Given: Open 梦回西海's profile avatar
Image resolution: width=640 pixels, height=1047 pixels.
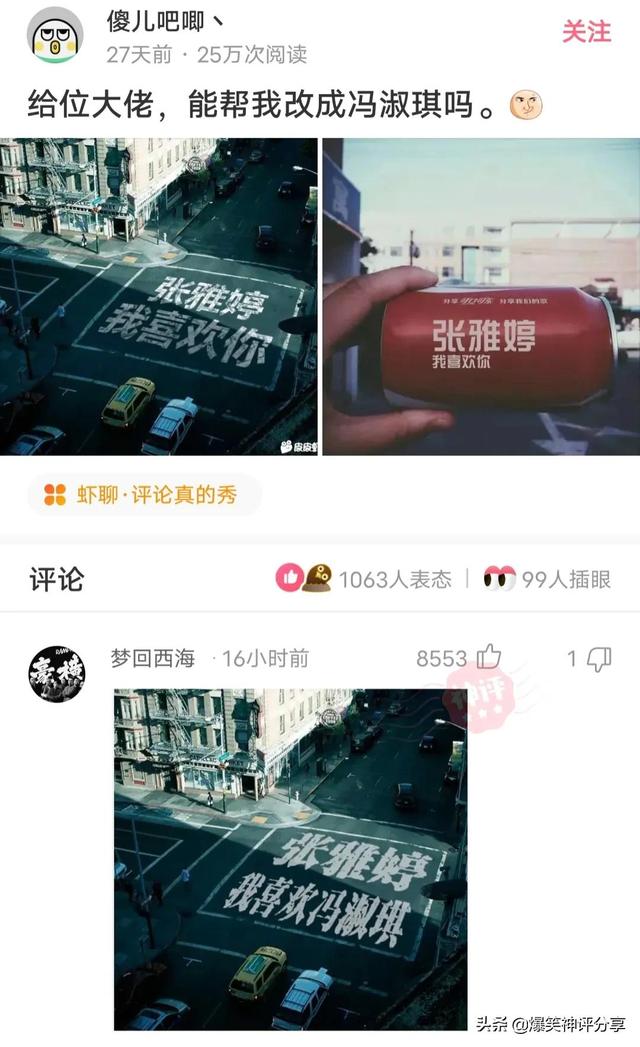Looking at the screenshot, I should (x=56, y=673).
